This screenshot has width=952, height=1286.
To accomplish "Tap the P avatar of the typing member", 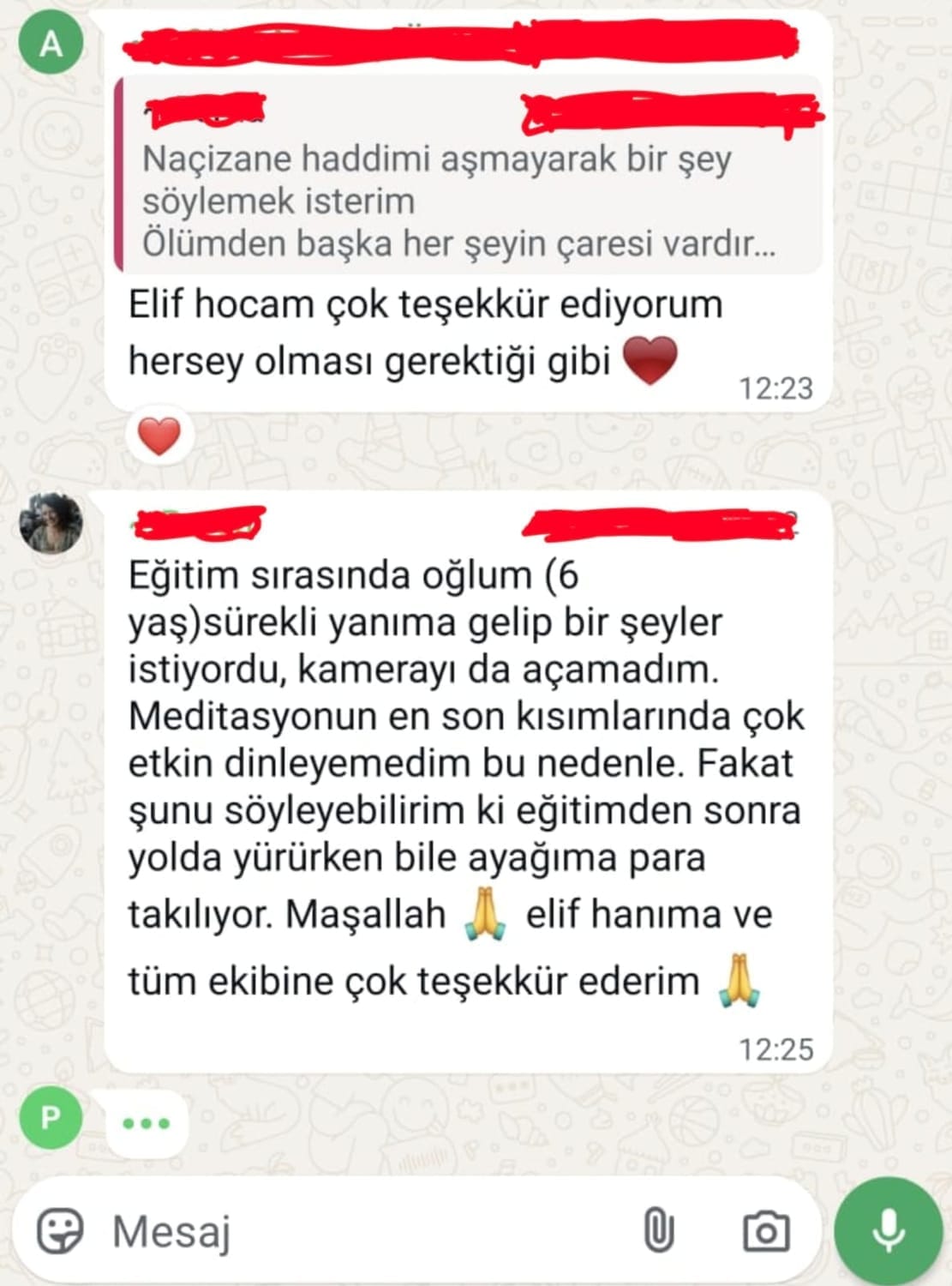I will click(51, 1117).
